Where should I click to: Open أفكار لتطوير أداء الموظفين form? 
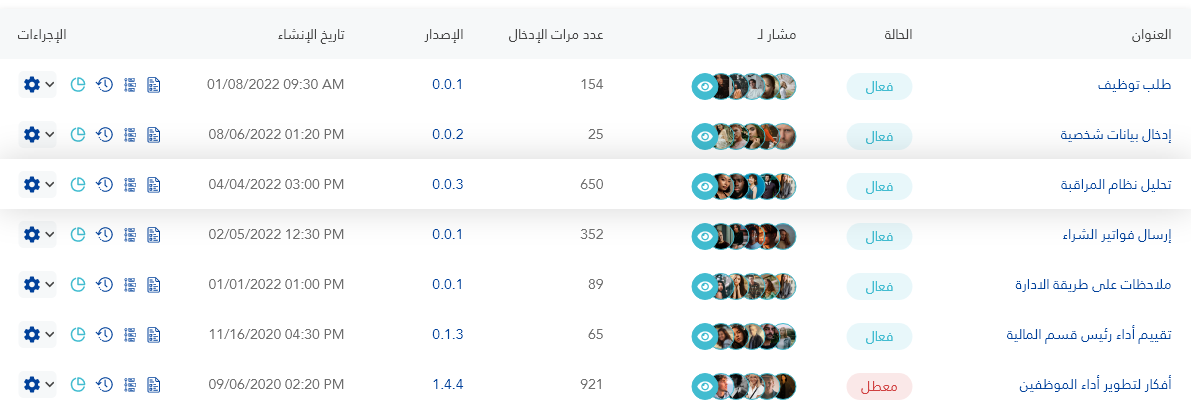(x=1095, y=385)
